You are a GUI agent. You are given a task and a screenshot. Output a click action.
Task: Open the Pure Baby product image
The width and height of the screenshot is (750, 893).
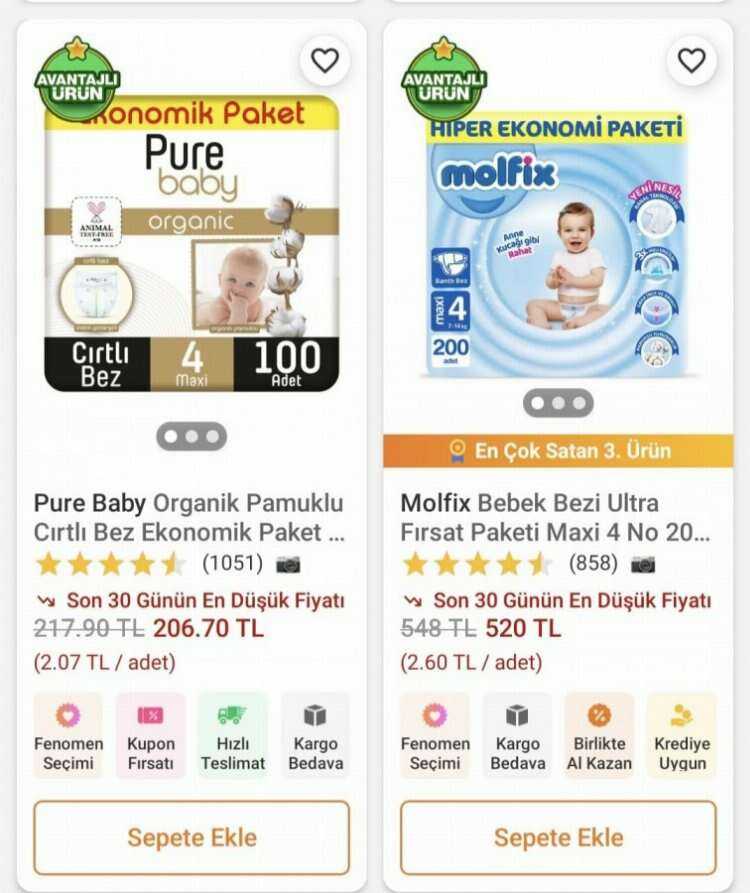coord(192,245)
